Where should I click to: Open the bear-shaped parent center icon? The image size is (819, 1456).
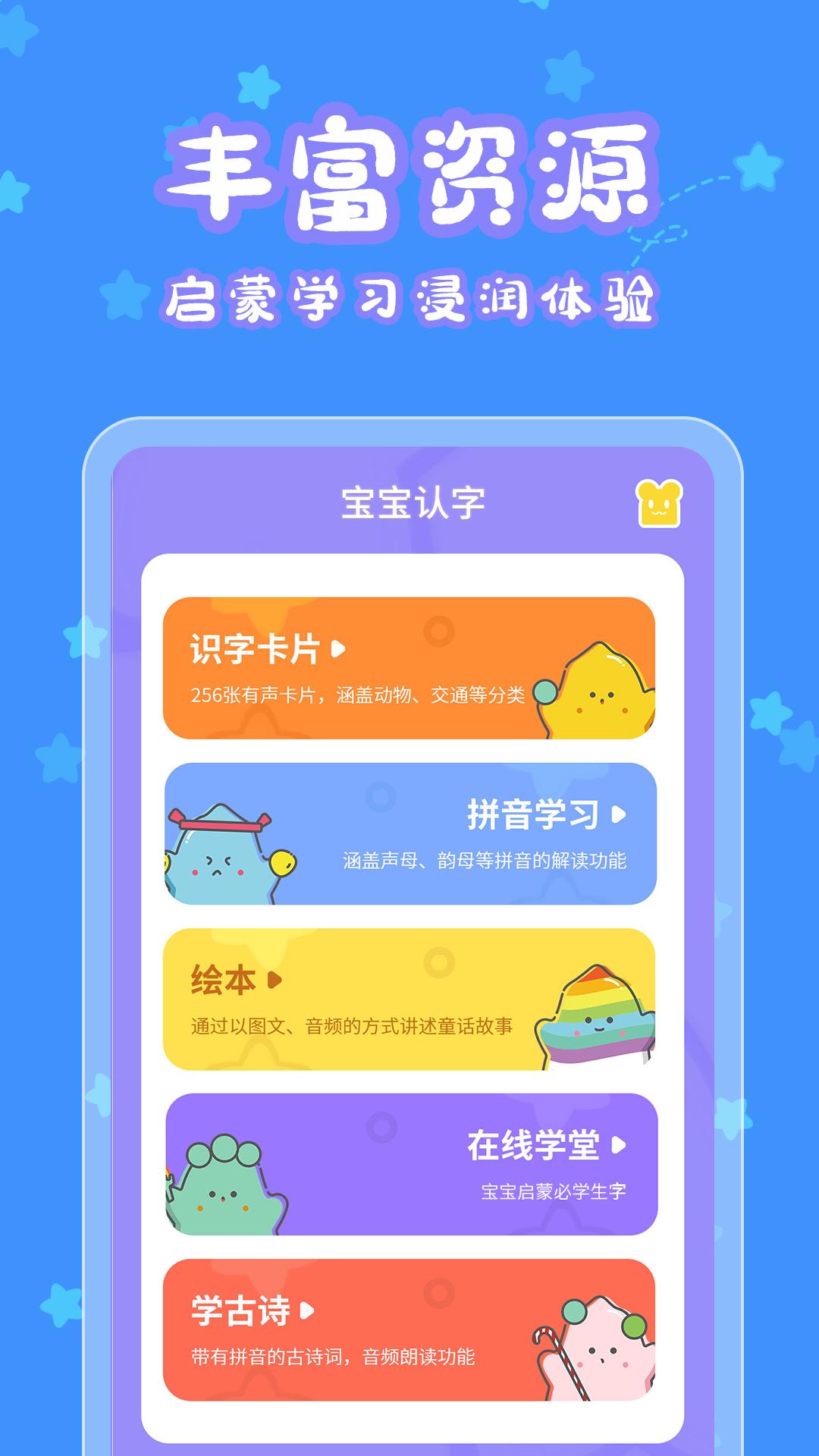pyautogui.click(x=659, y=501)
